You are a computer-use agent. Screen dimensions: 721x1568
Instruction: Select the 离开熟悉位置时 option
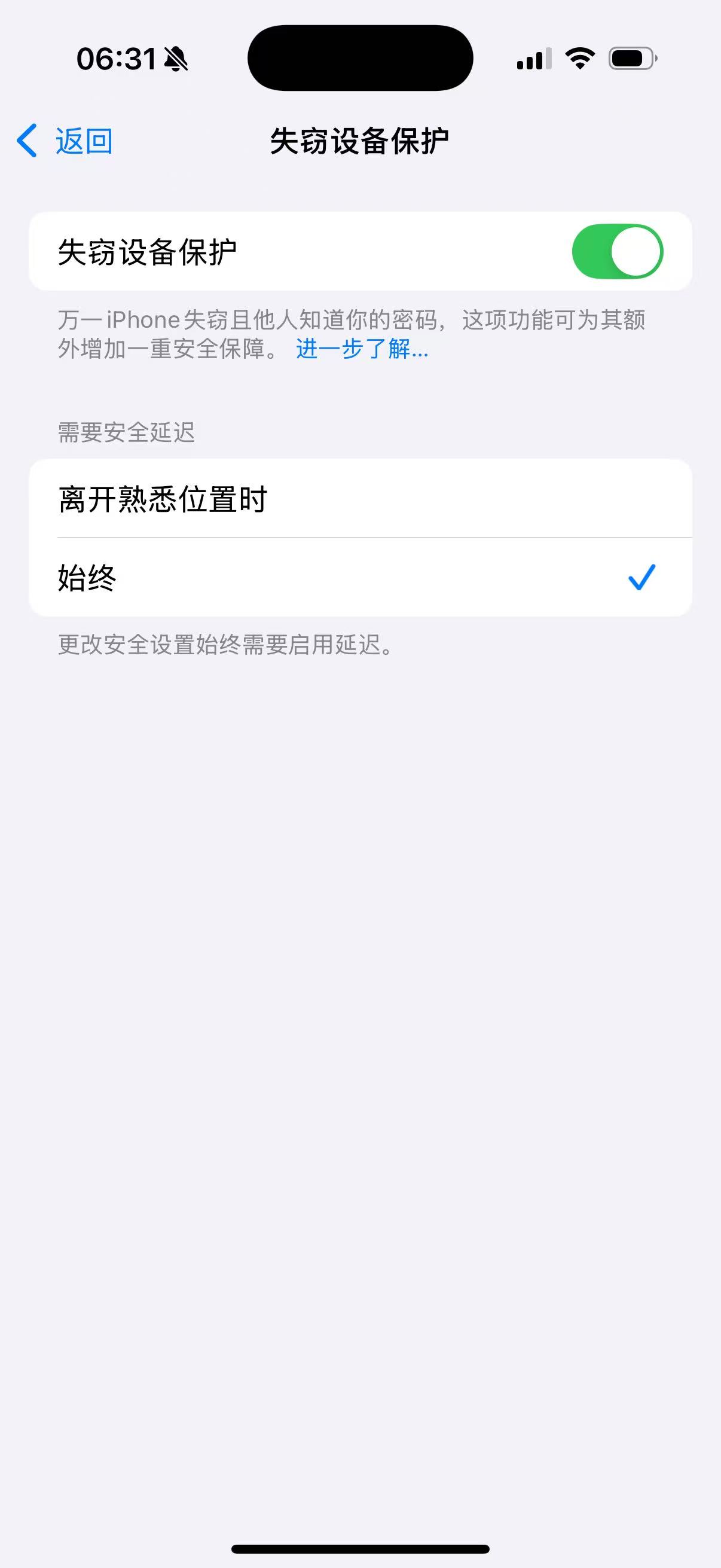[359, 499]
